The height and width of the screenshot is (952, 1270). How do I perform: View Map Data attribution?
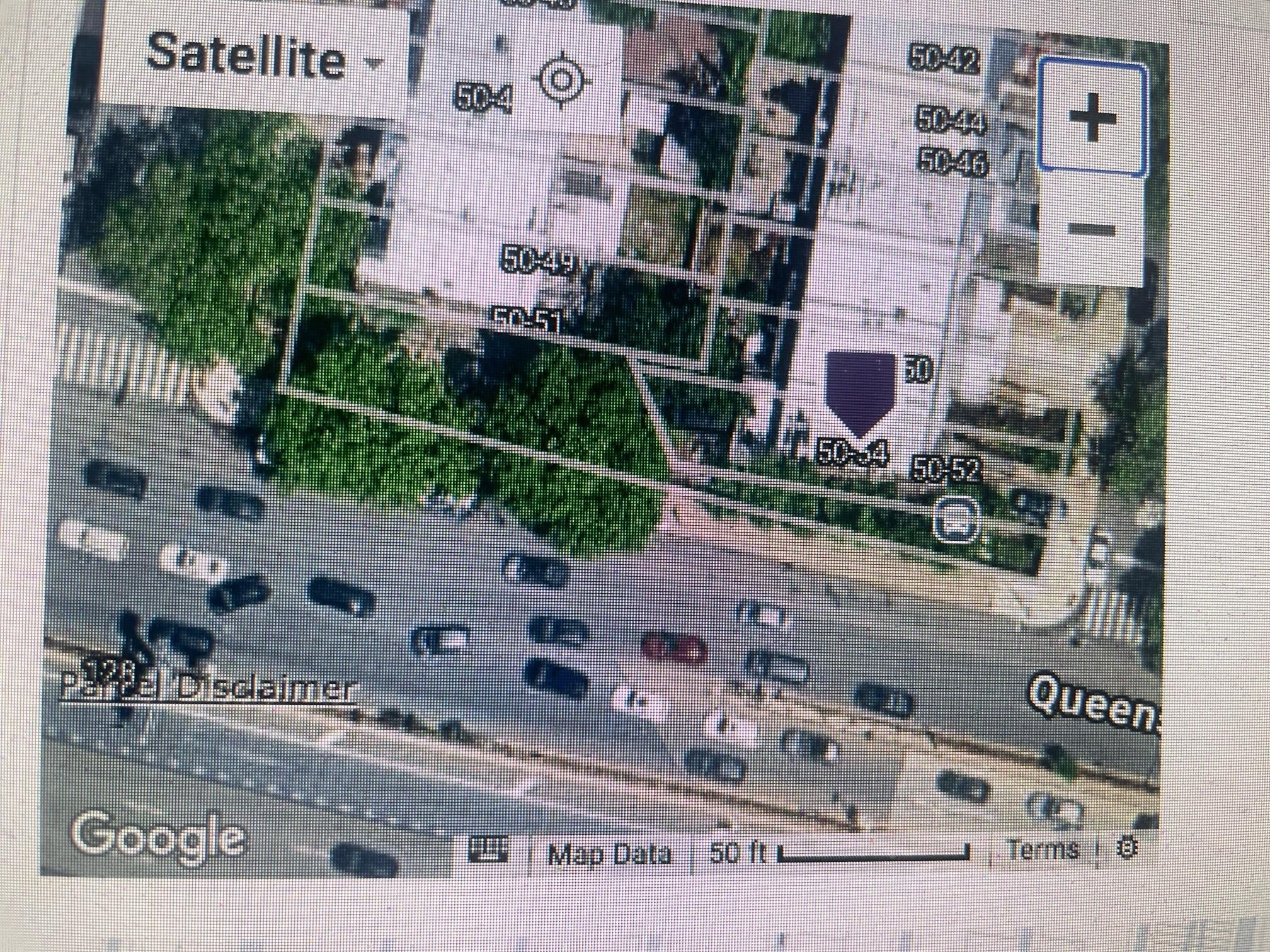pos(609,854)
